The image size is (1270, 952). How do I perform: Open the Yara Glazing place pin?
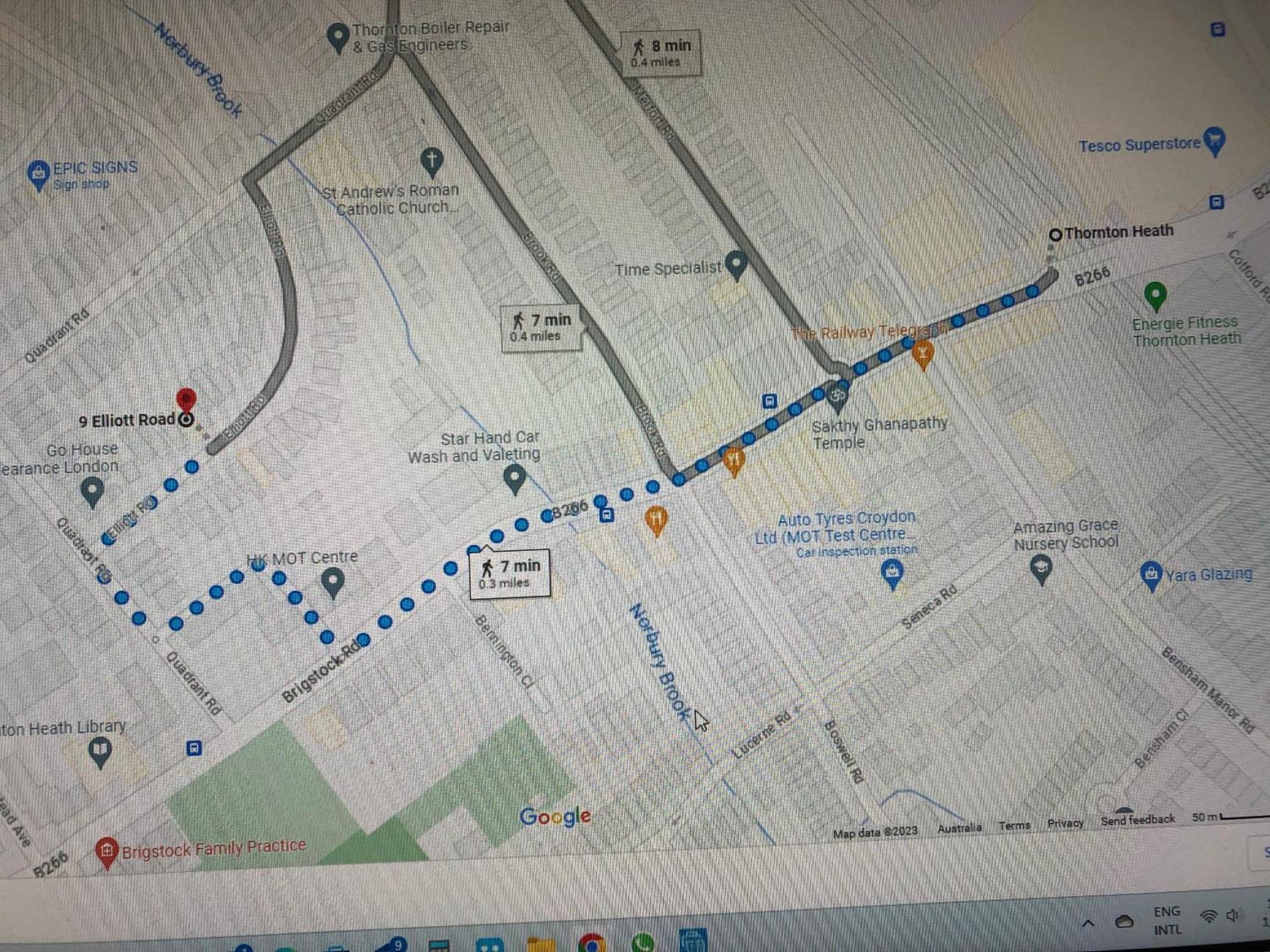tap(1151, 574)
